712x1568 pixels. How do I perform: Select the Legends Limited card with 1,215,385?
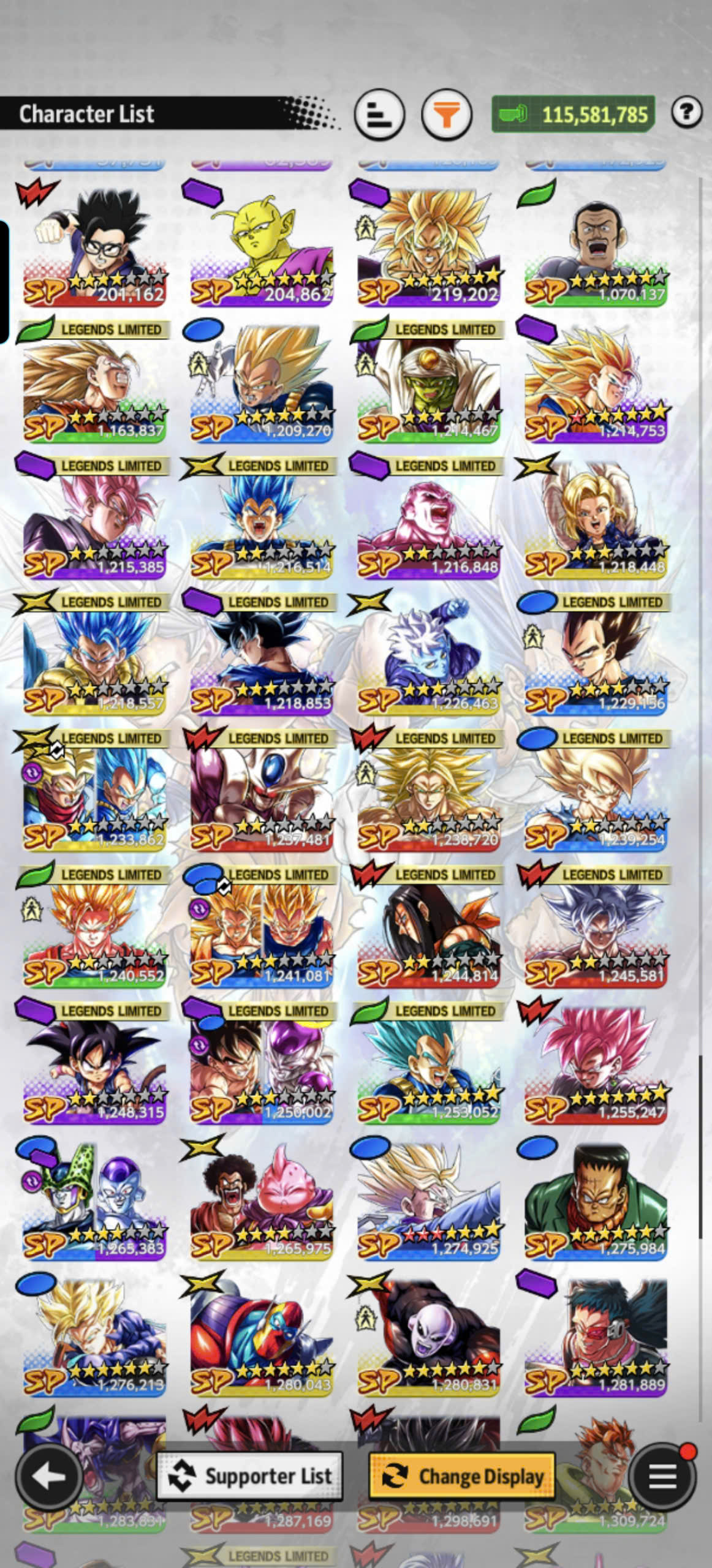click(x=94, y=516)
